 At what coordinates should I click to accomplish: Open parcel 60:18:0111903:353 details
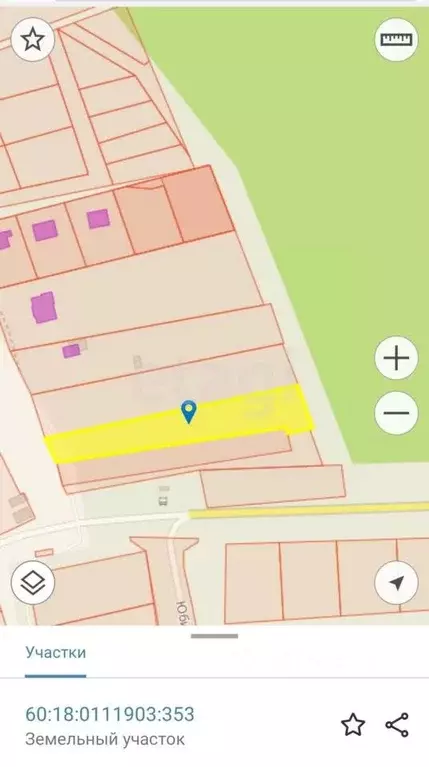click(110, 714)
